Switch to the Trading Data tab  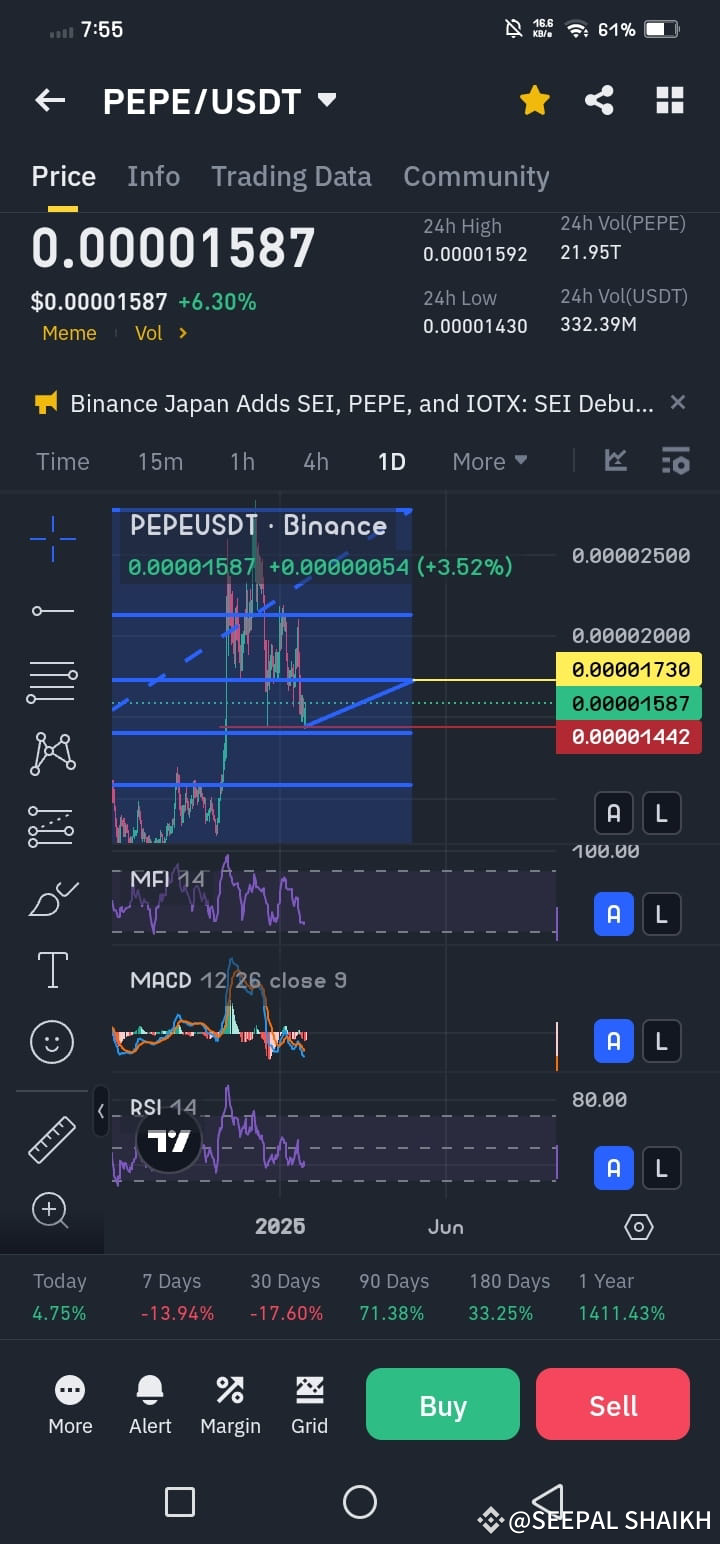coord(291,176)
